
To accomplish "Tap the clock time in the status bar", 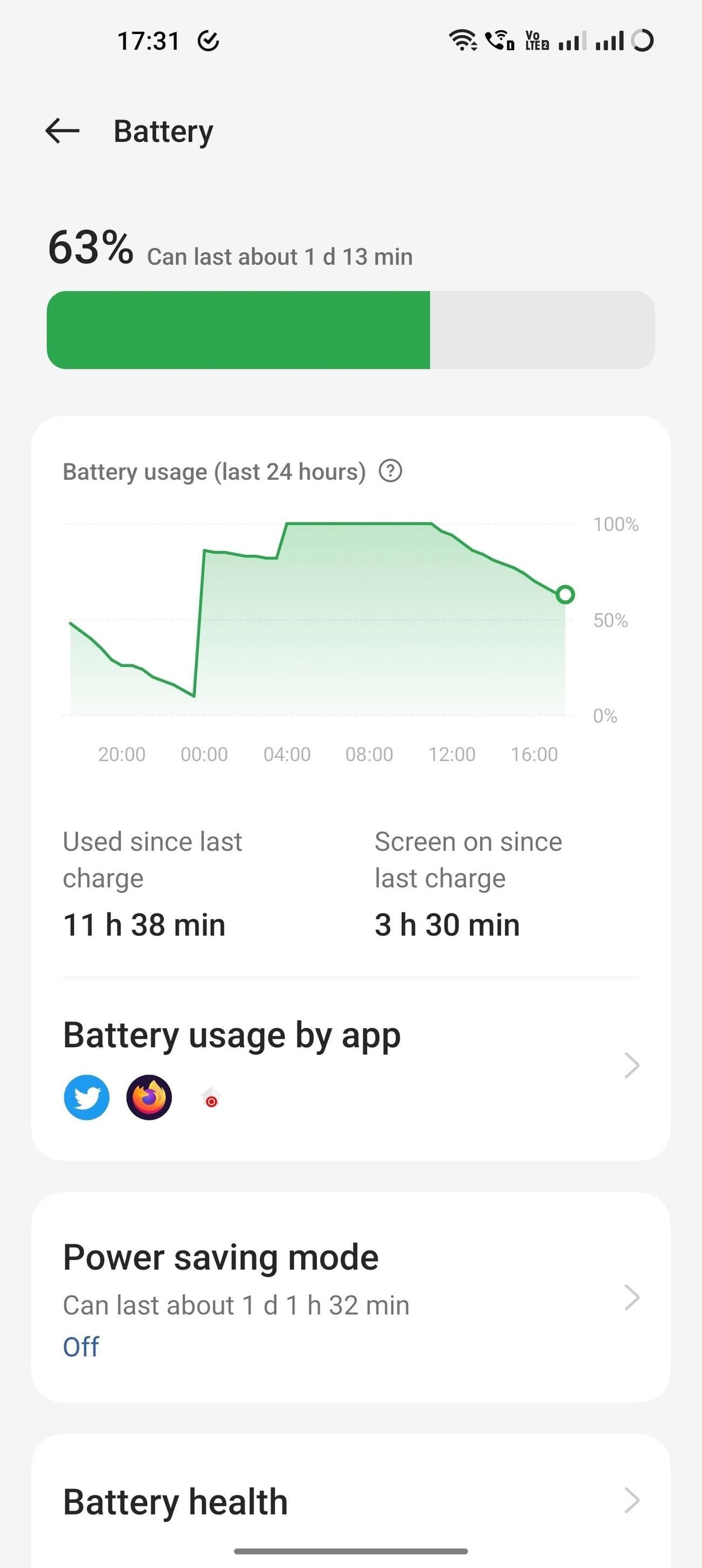I will [148, 39].
